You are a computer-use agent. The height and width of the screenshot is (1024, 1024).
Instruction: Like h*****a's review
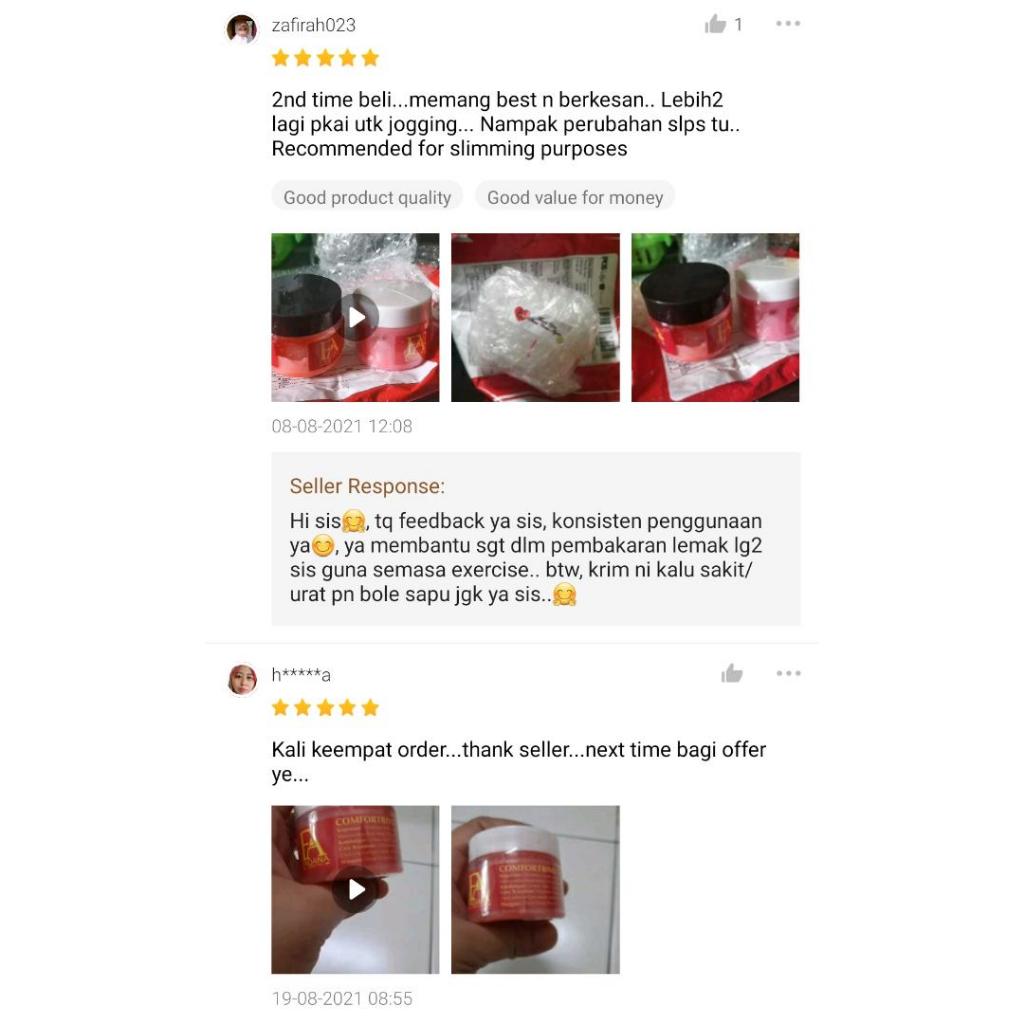pyautogui.click(x=732, y=673)
